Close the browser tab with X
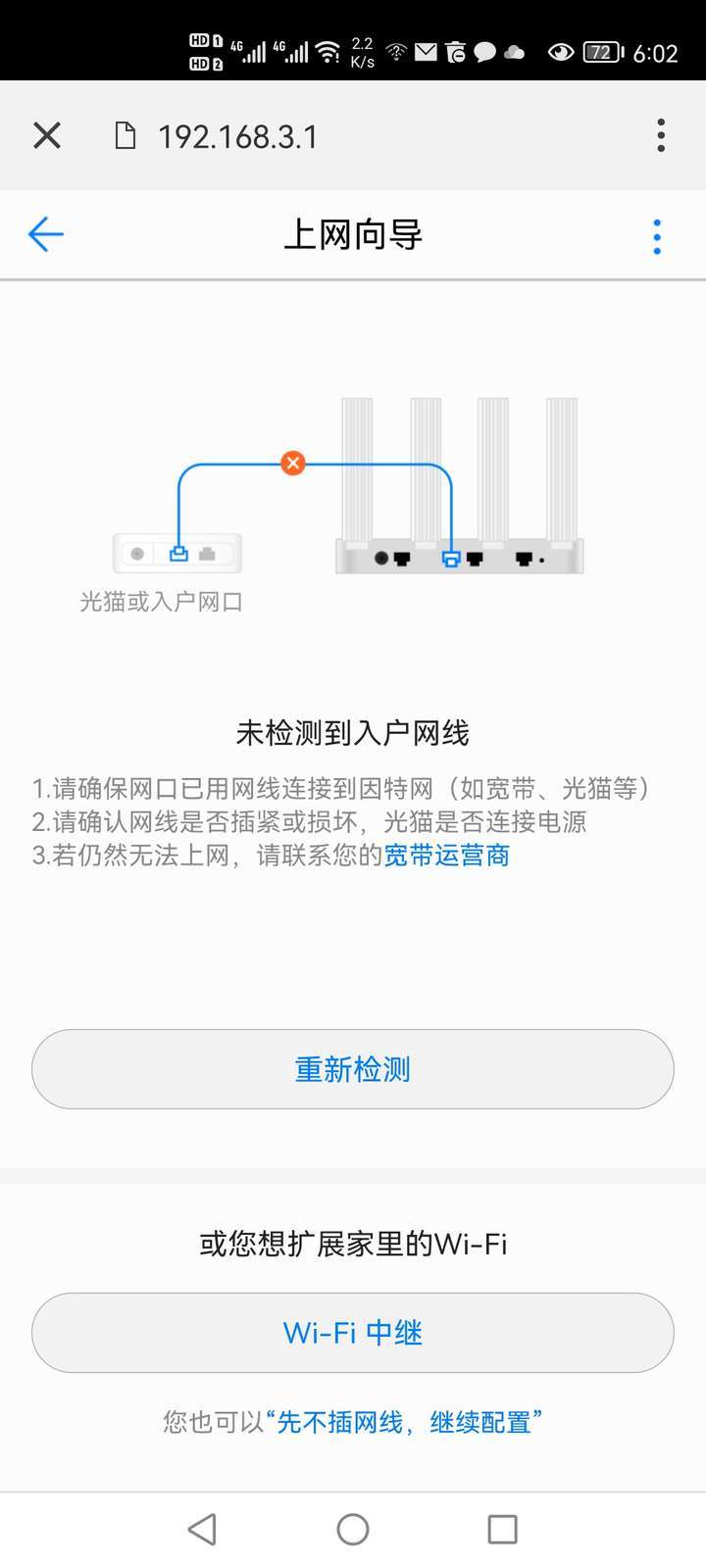The image size is (706, 1568). click(x=47, y=135)
